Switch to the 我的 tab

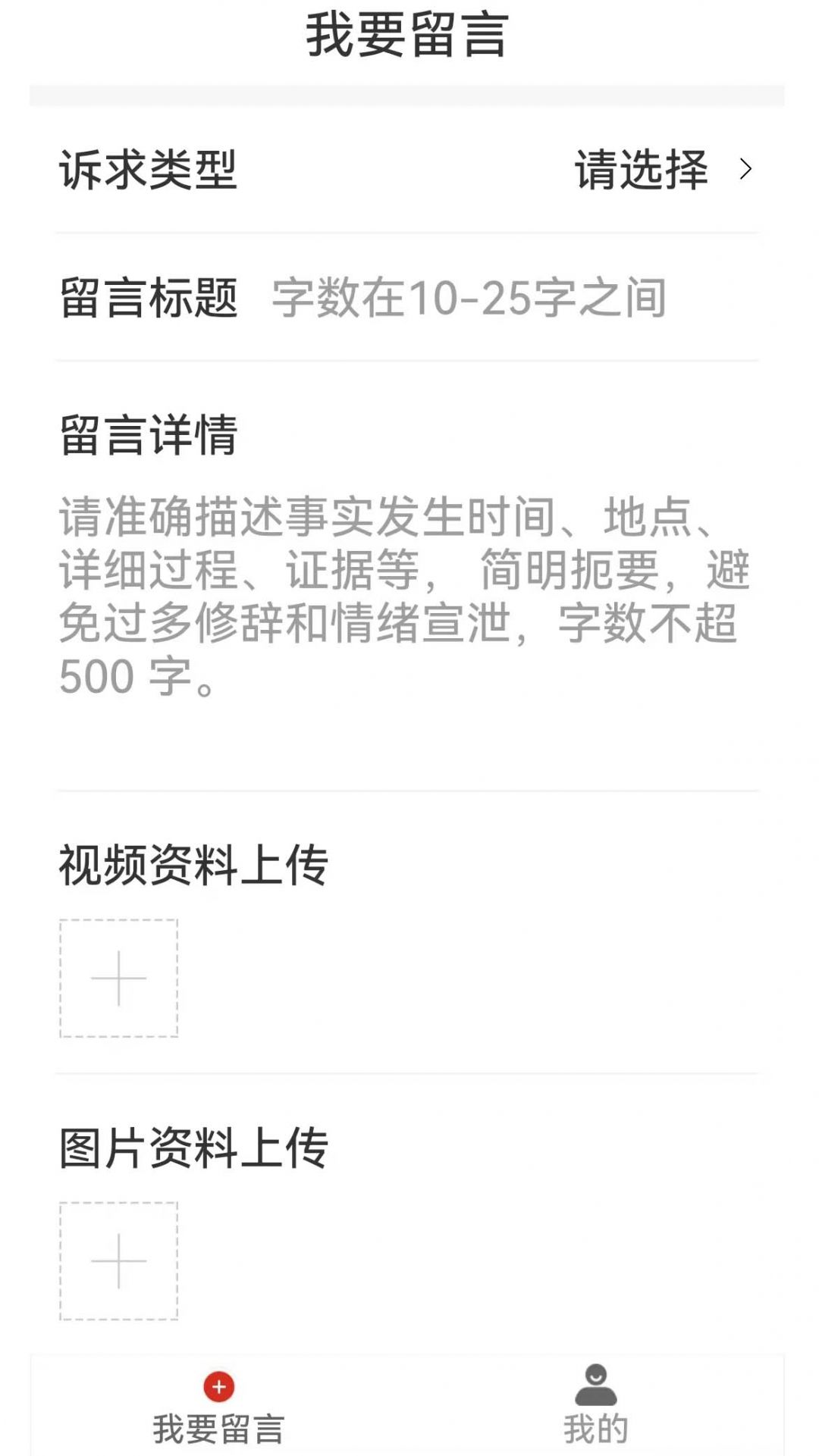[x=596, y=1408]
